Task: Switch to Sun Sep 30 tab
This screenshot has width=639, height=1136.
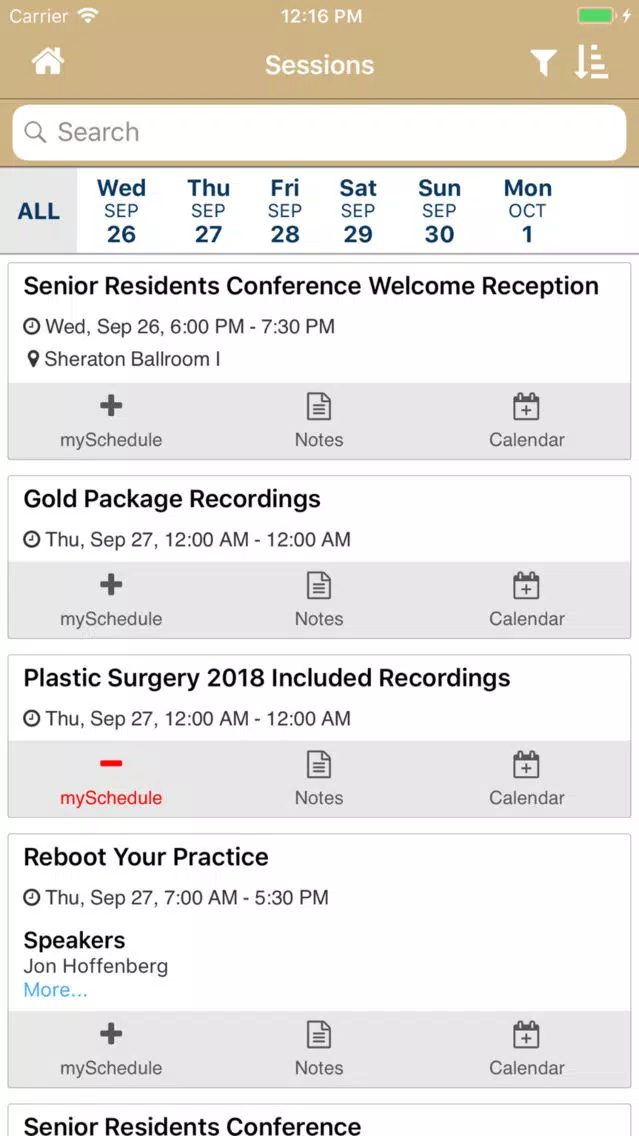Action: 439,211
